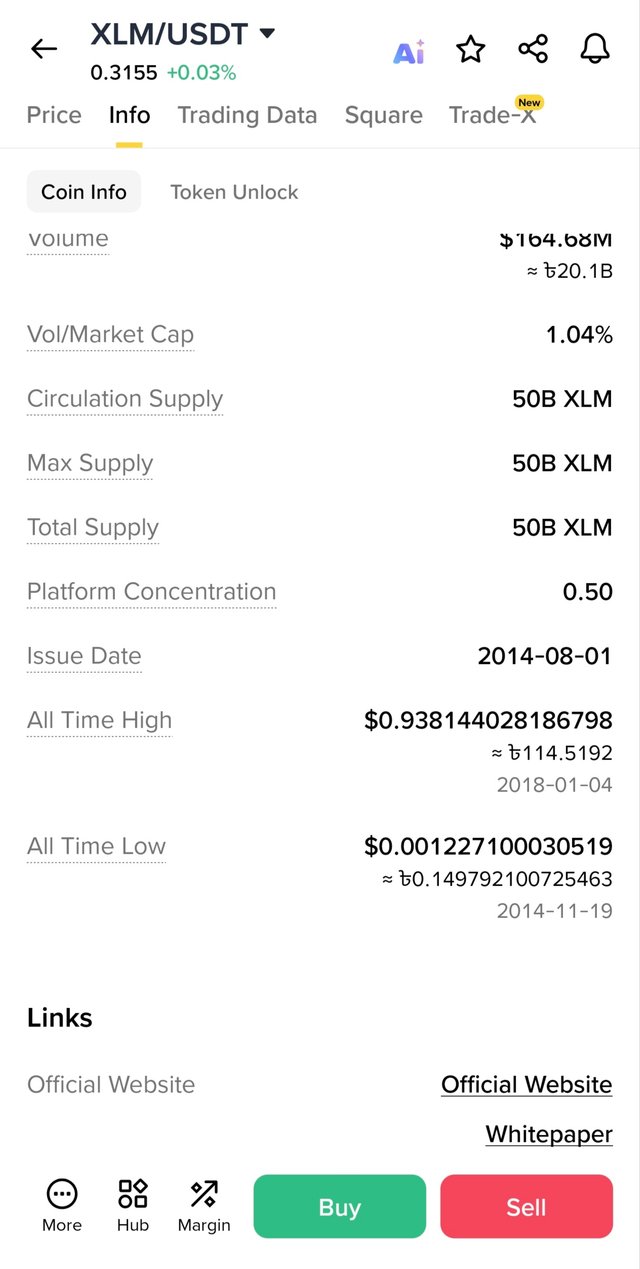This screenshot has height=1269, width=640.
Task: Add XLM/USDT to favorites with star
Action: pos(471,49)
